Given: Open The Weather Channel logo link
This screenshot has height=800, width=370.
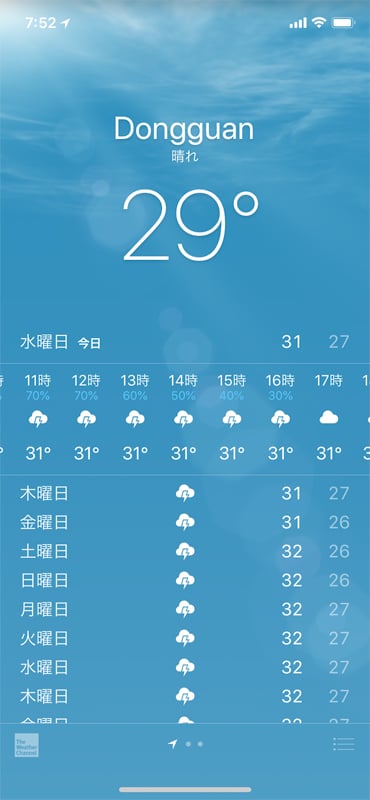Looking at the screenshot, I should point(27,745).
